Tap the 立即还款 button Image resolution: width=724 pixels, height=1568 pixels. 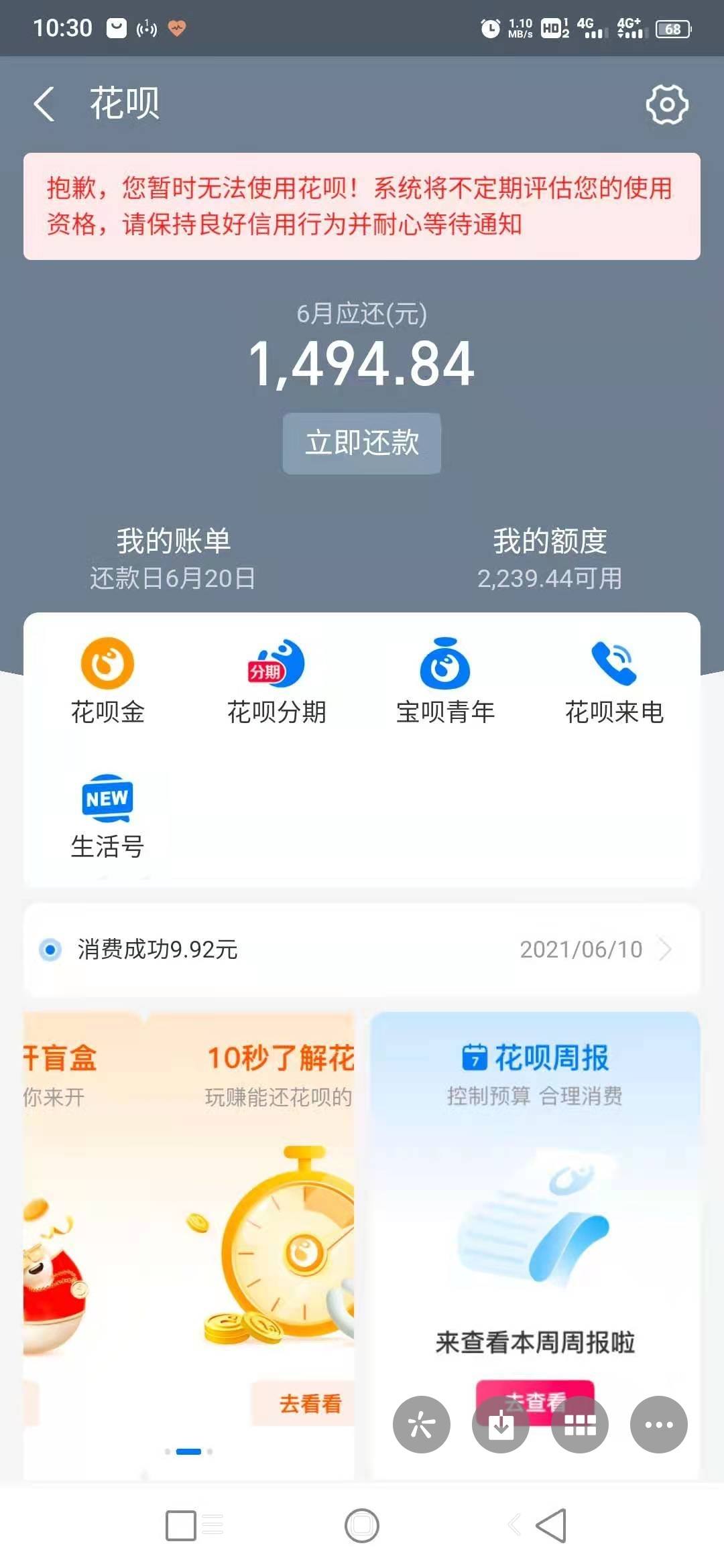click(362, 443)
